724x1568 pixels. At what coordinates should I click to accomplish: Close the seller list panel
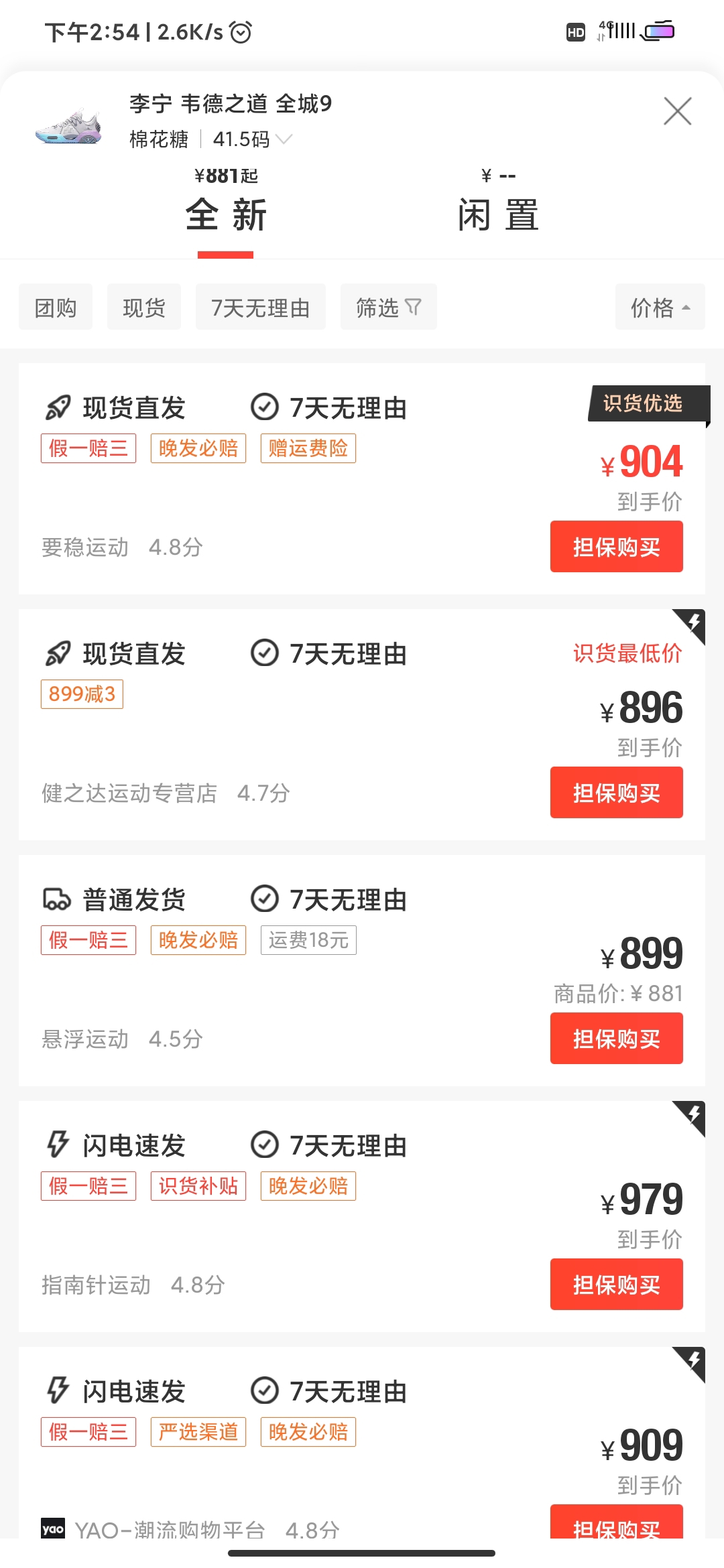(677, 111)
